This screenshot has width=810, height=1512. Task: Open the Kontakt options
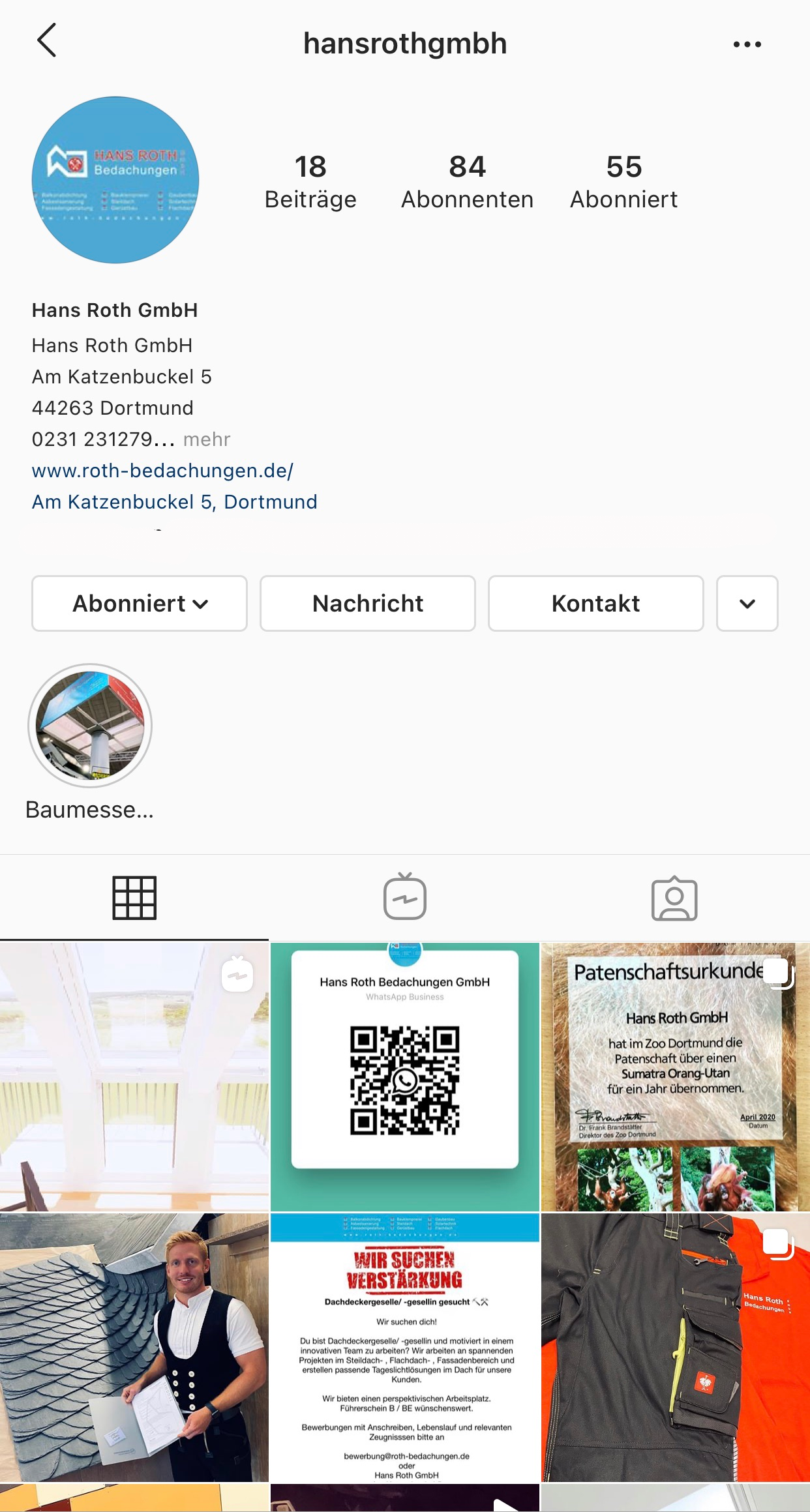point(595,604)
